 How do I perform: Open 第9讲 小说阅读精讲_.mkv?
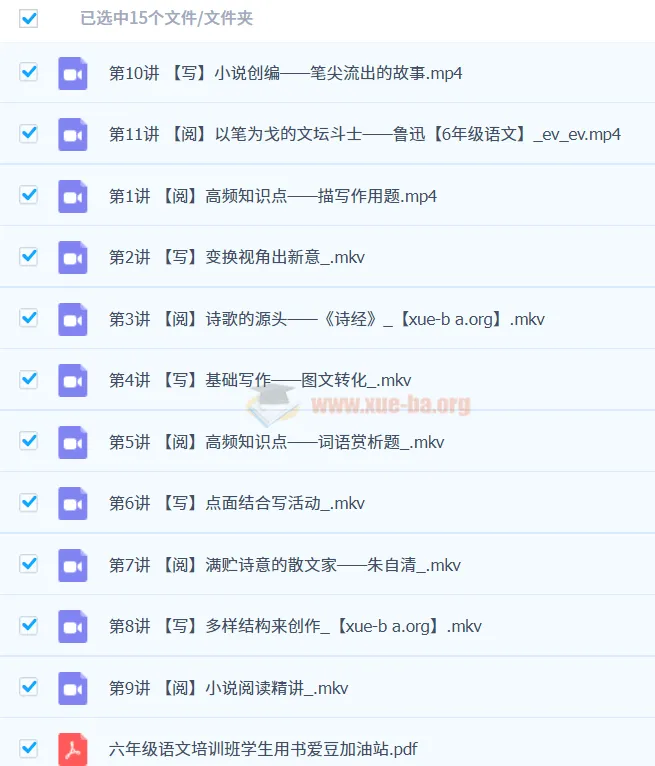(228, 688)
